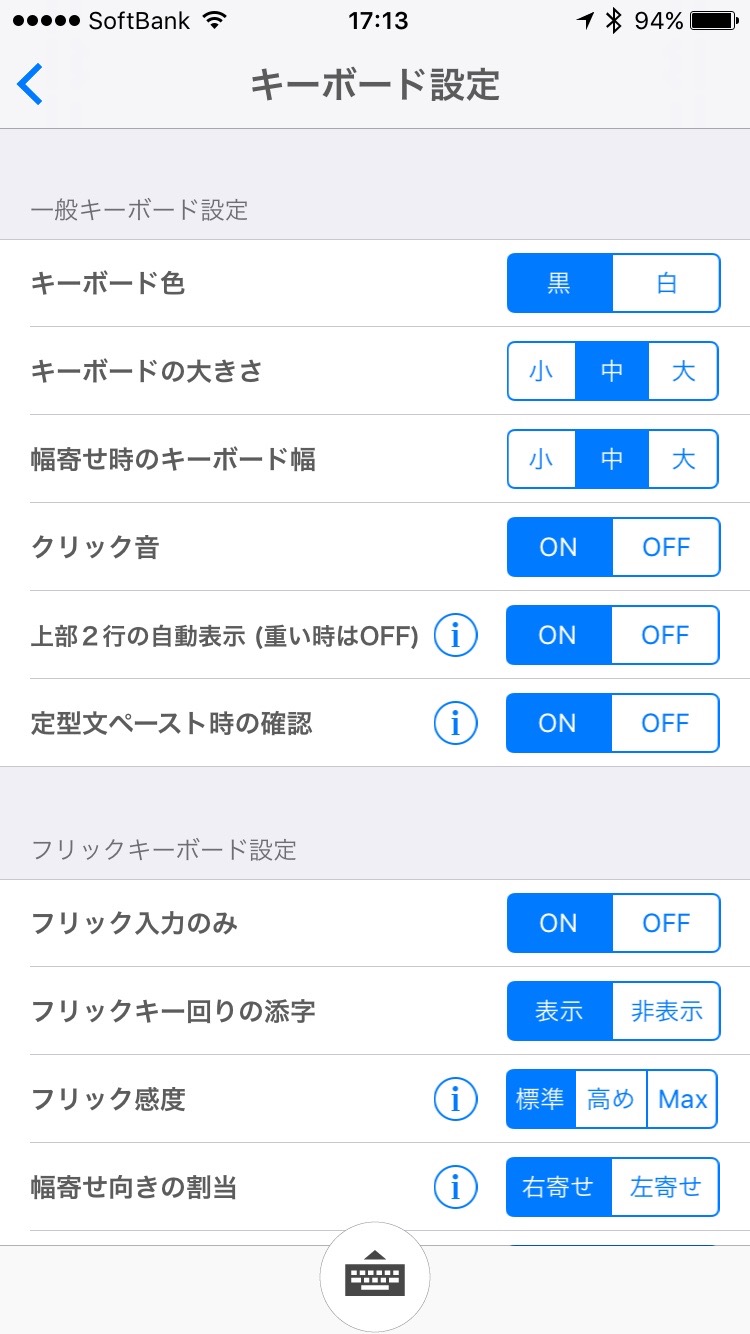Screen dimensions: 750x1334
Task: Show info for 上部2行の自動表示
Action: pyautogui.click(x=456, y=635)
